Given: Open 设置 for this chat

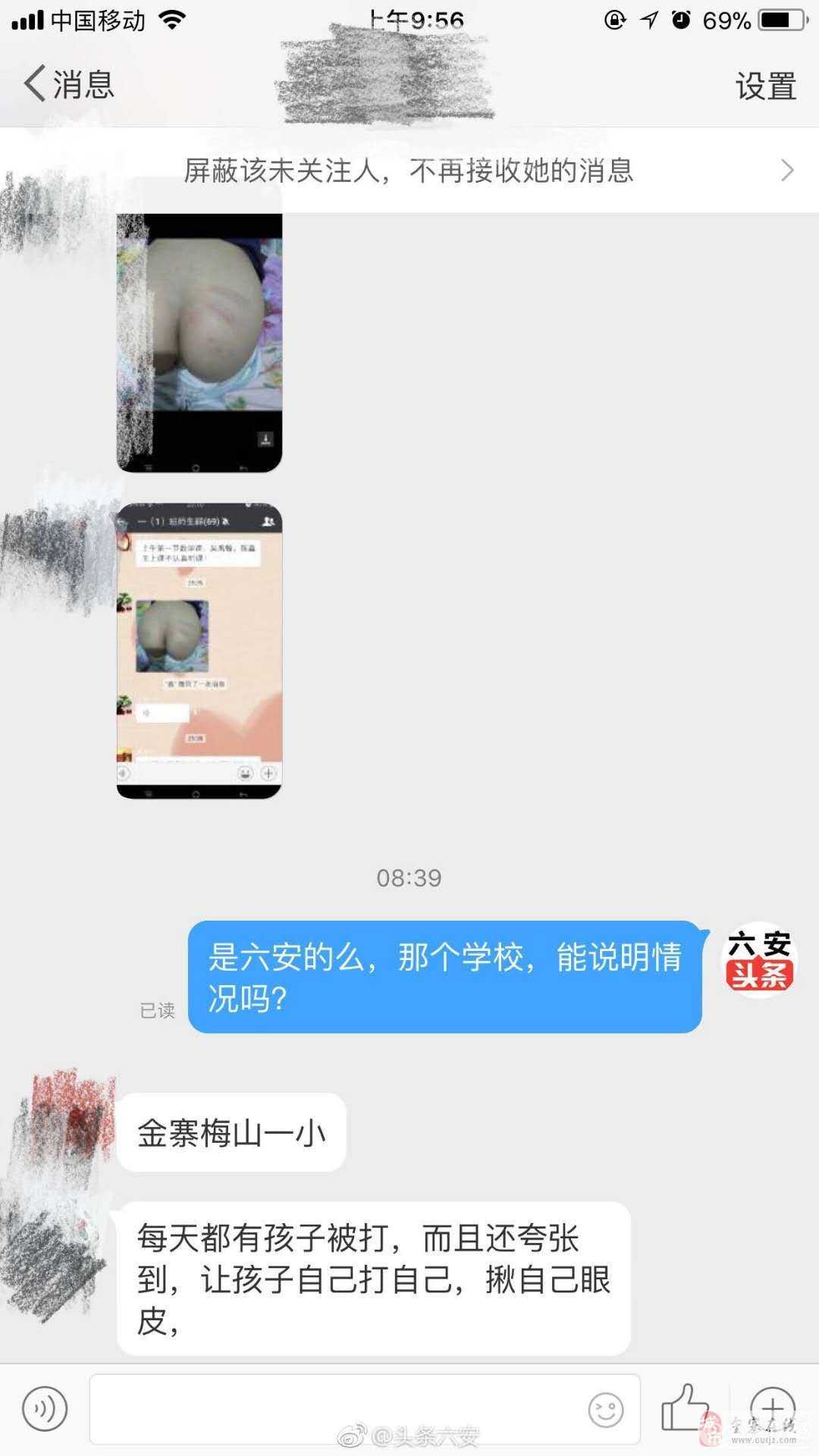Looking at the screenshot, I should pos(765,86).
